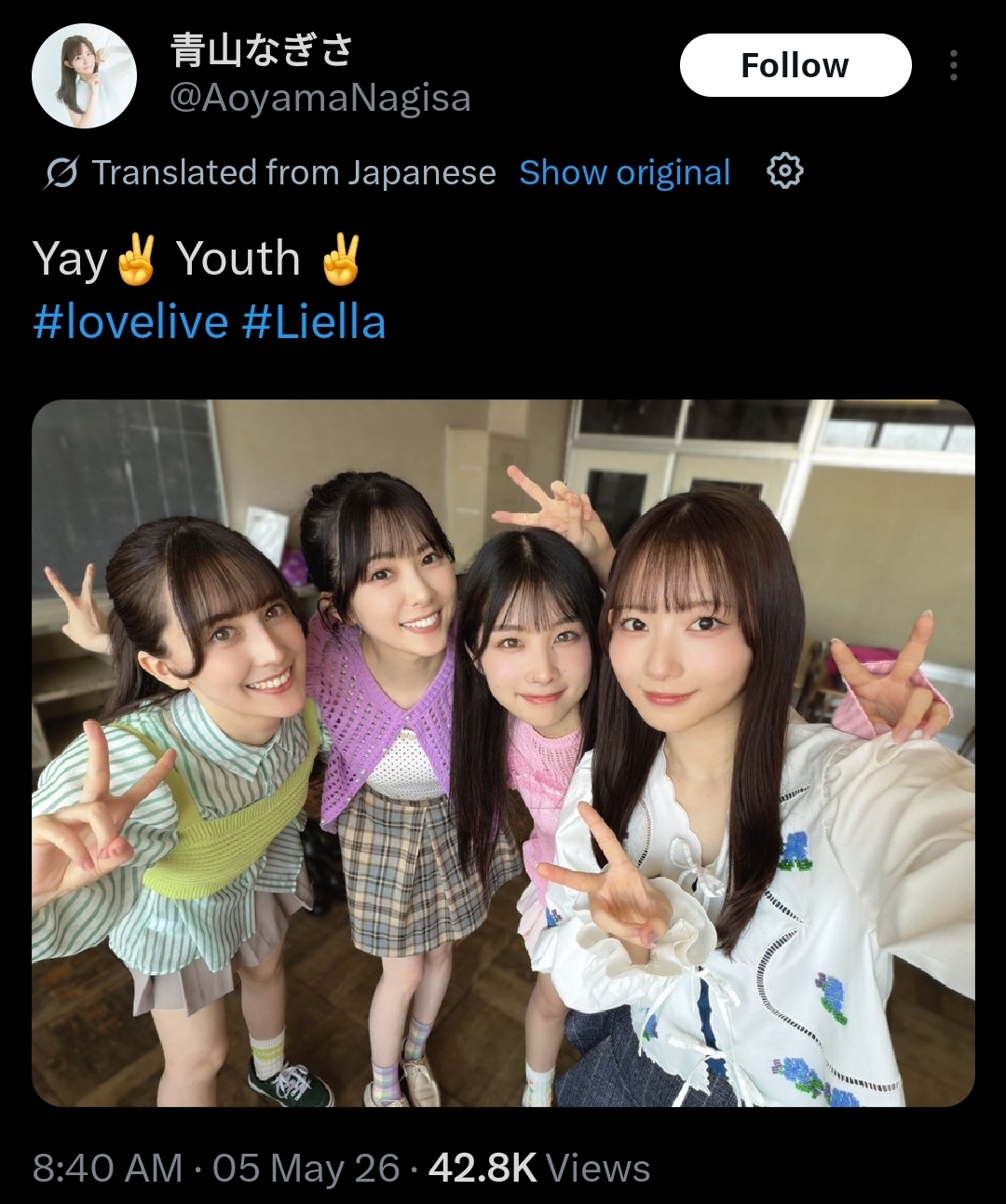Follow the @AoyamaNagisa account
The image size is (1006, 1204).
[795, 65]
